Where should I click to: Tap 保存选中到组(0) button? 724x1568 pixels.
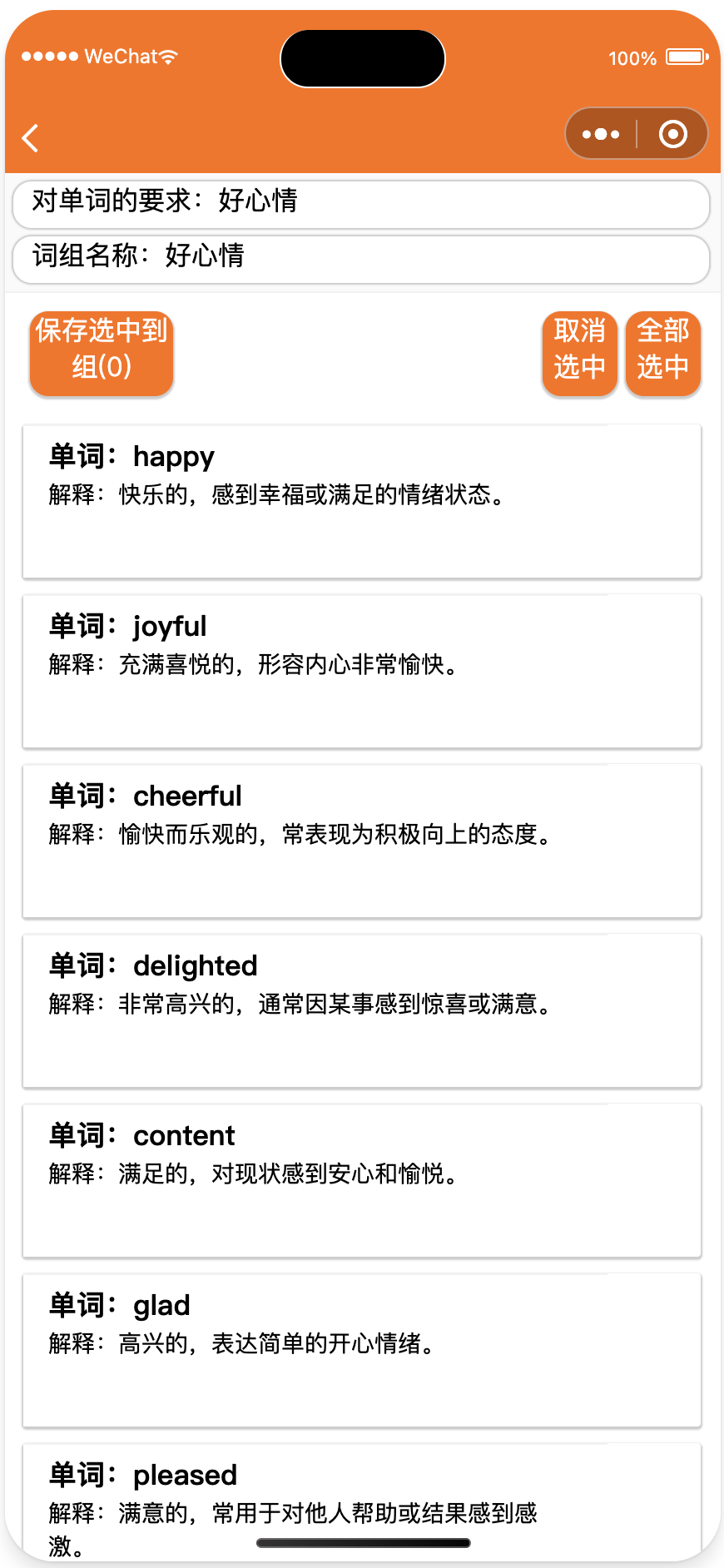(x=102, y=350)
